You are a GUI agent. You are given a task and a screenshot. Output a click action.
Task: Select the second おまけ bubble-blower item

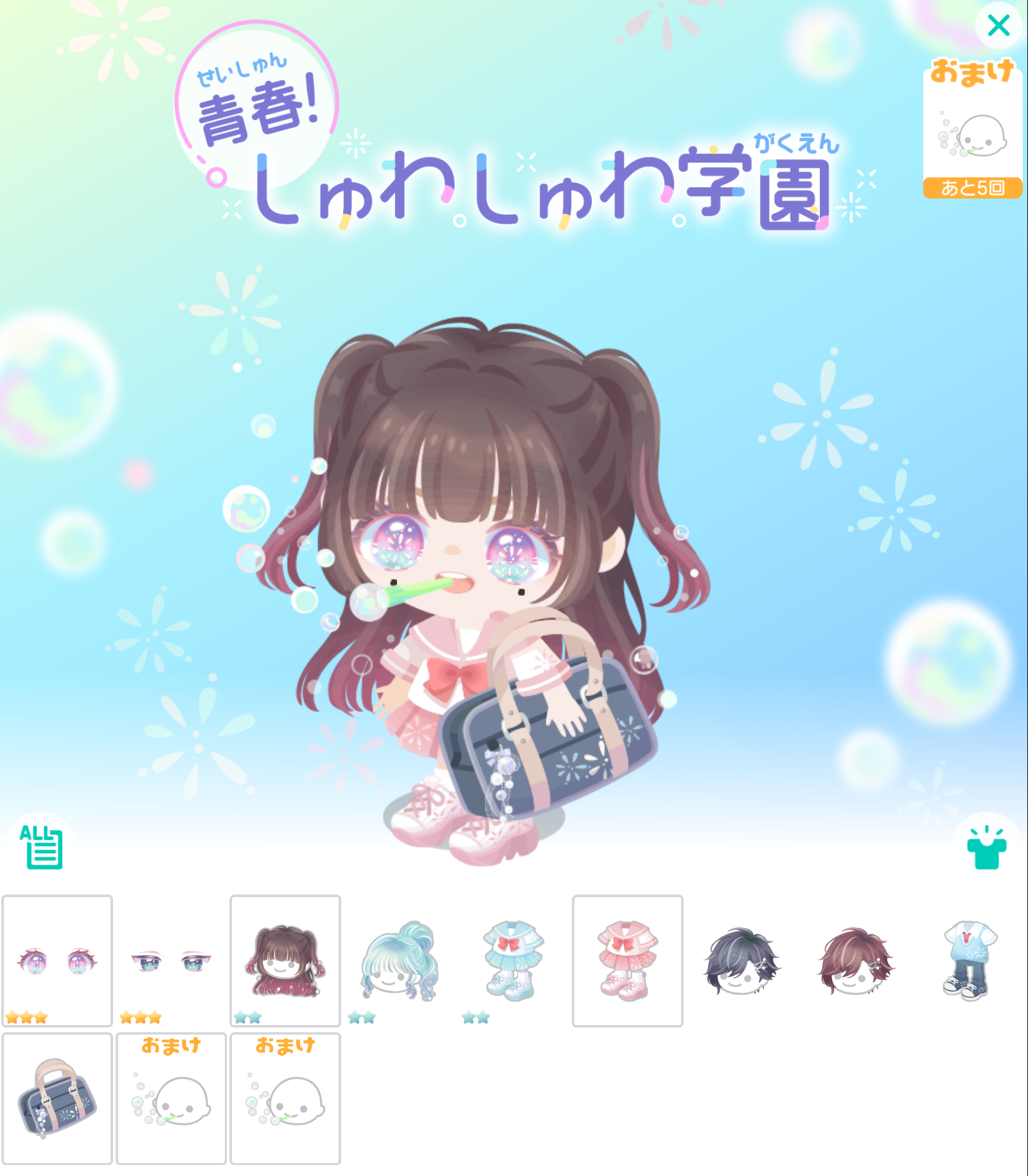pos(285,1099)
